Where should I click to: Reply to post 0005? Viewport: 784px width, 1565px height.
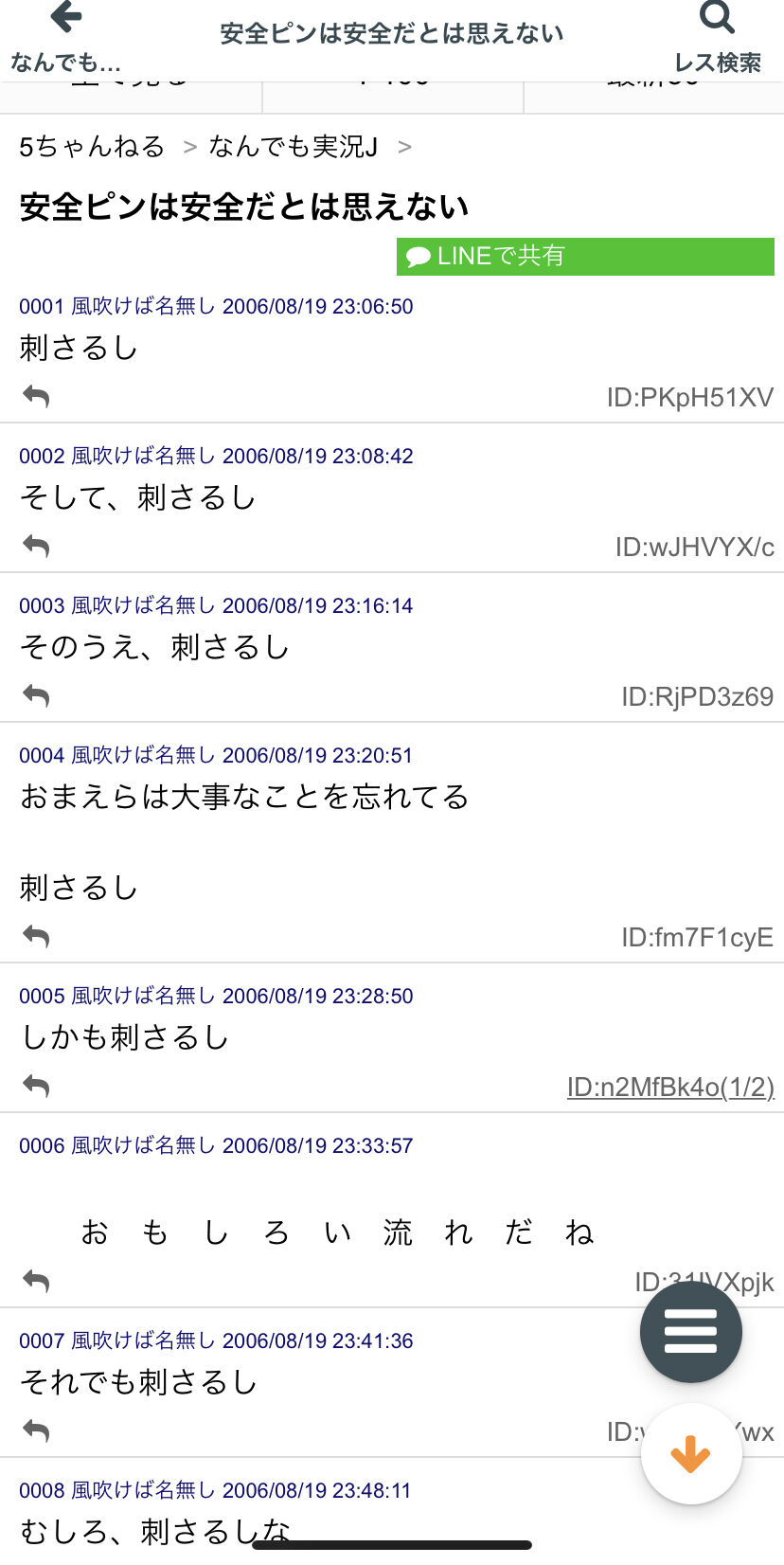click(x=36, y=1086)
